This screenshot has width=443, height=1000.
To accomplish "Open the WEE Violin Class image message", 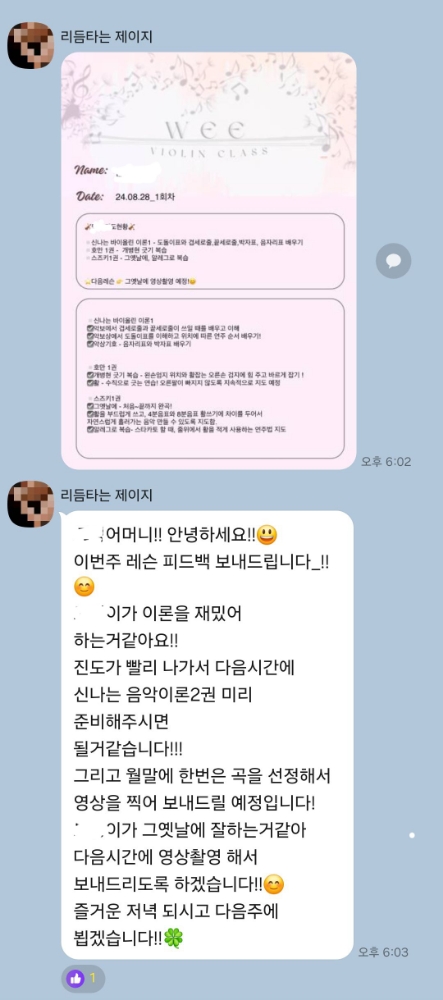I will [x=208, y=260].
